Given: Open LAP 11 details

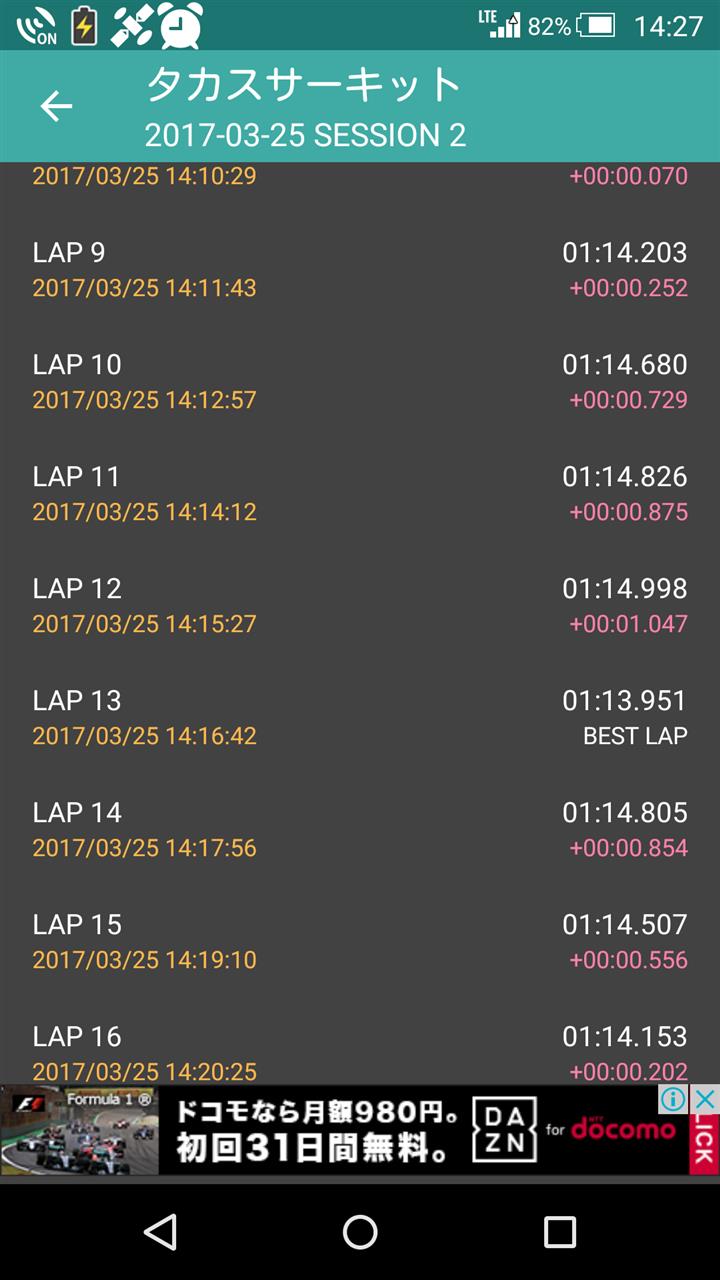Looking at the screenshot, I should coord(360,493).
